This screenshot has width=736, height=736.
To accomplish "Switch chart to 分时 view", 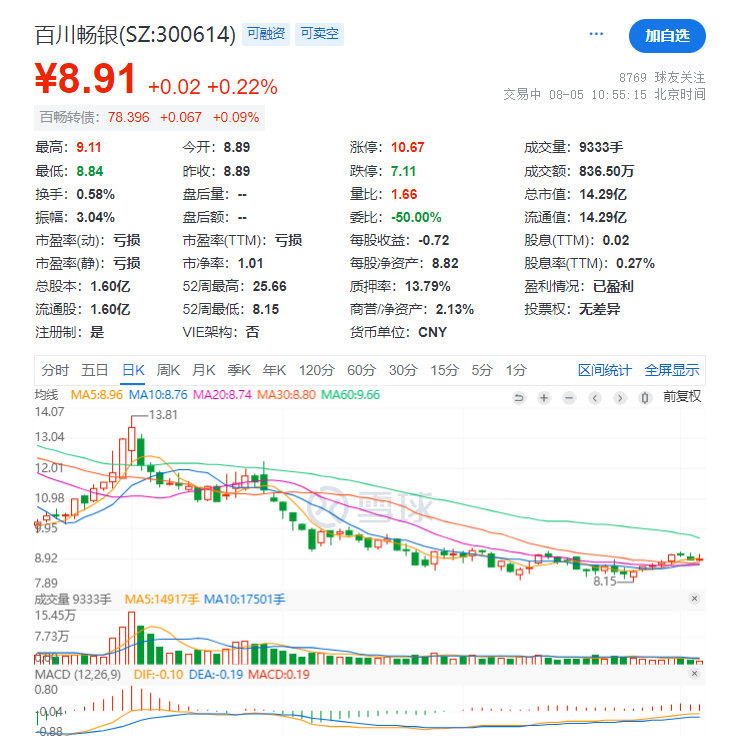I will 56,370.
